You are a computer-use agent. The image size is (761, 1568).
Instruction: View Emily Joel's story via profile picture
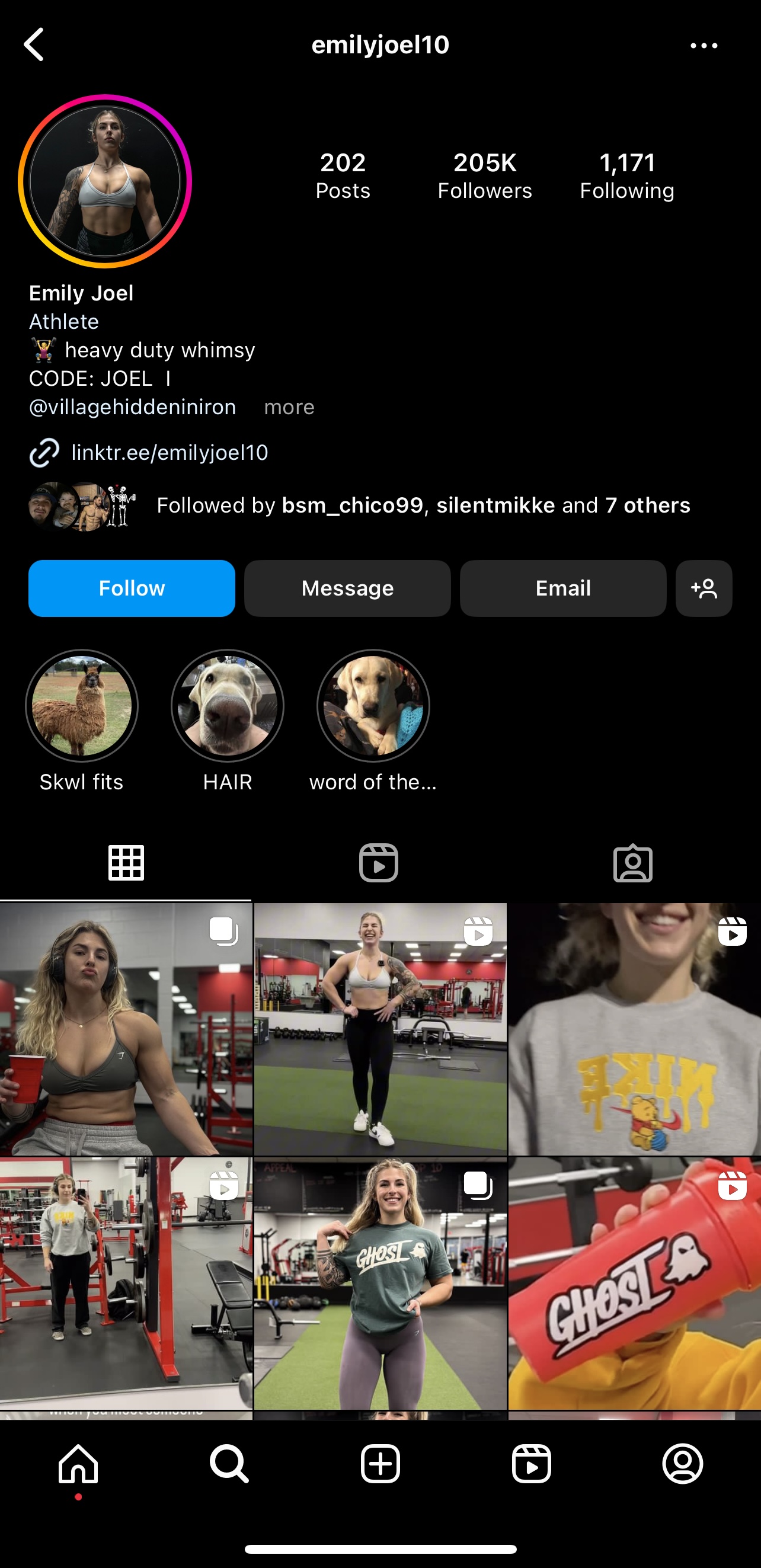pyautogui.click(x=105, y=181)
